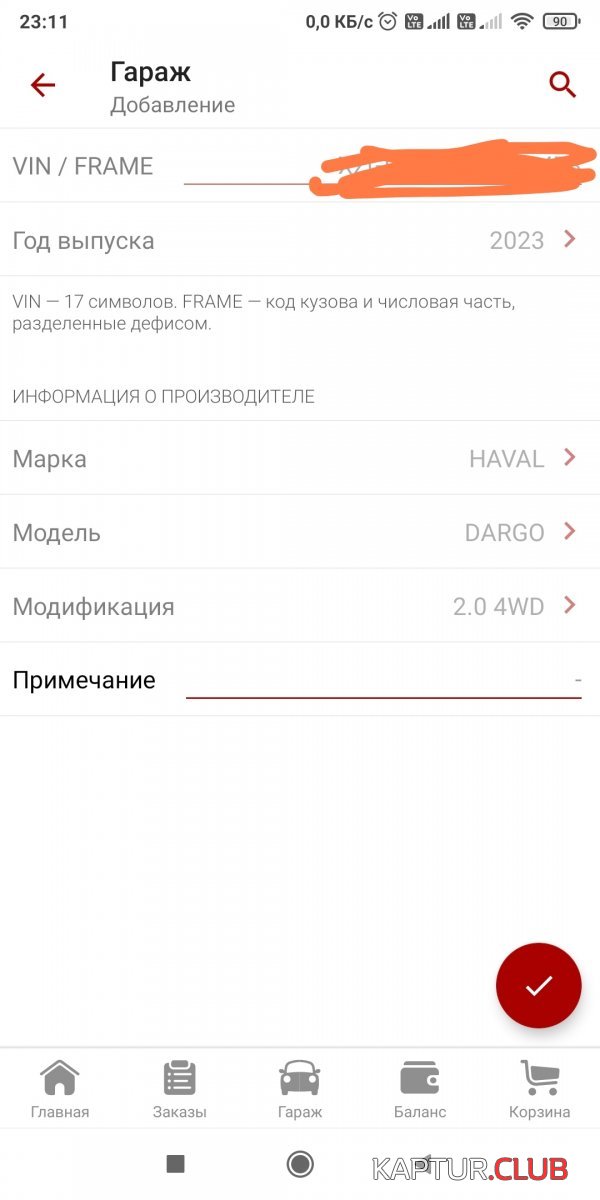Select Модификация 2.0 4WD row
600x1200 pixels.
click(x=300, y=606)
